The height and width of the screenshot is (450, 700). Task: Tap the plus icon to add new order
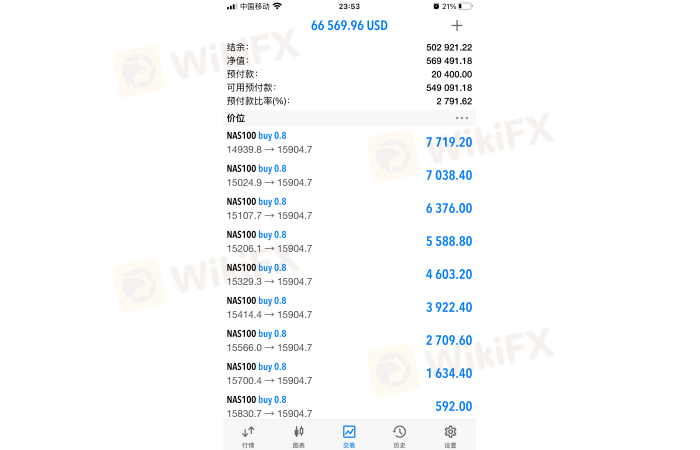(457, 26)
